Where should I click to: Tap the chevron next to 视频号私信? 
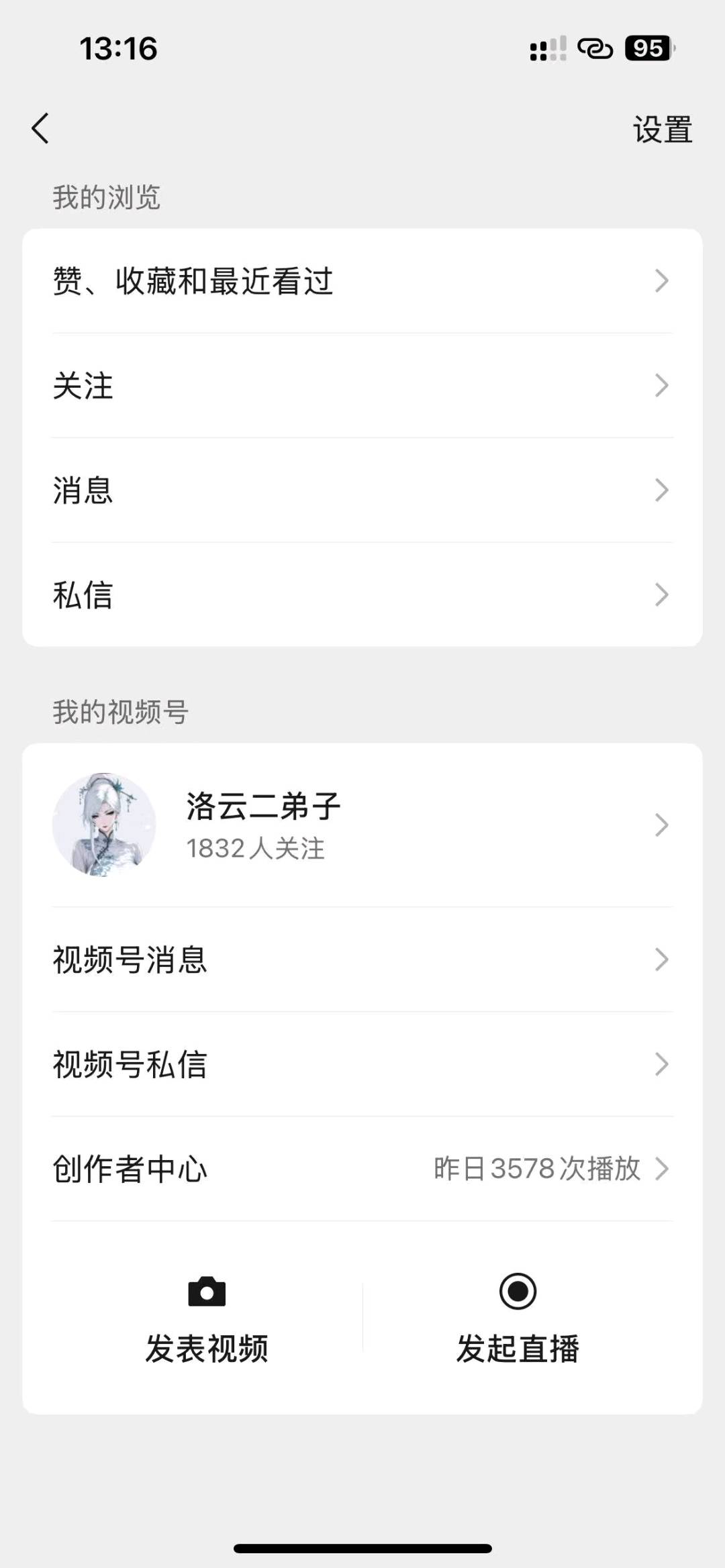[x=661, y=1063]
